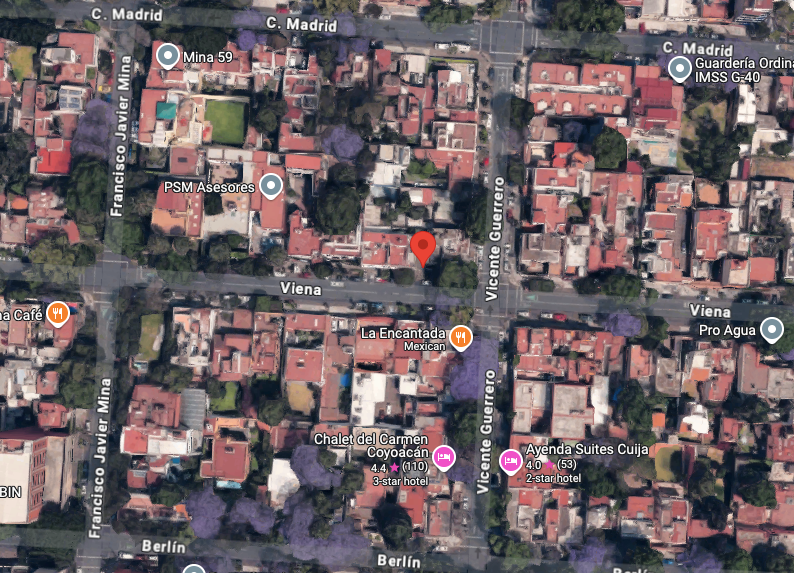Open the Café restaurant pin

tap(58, 314)
